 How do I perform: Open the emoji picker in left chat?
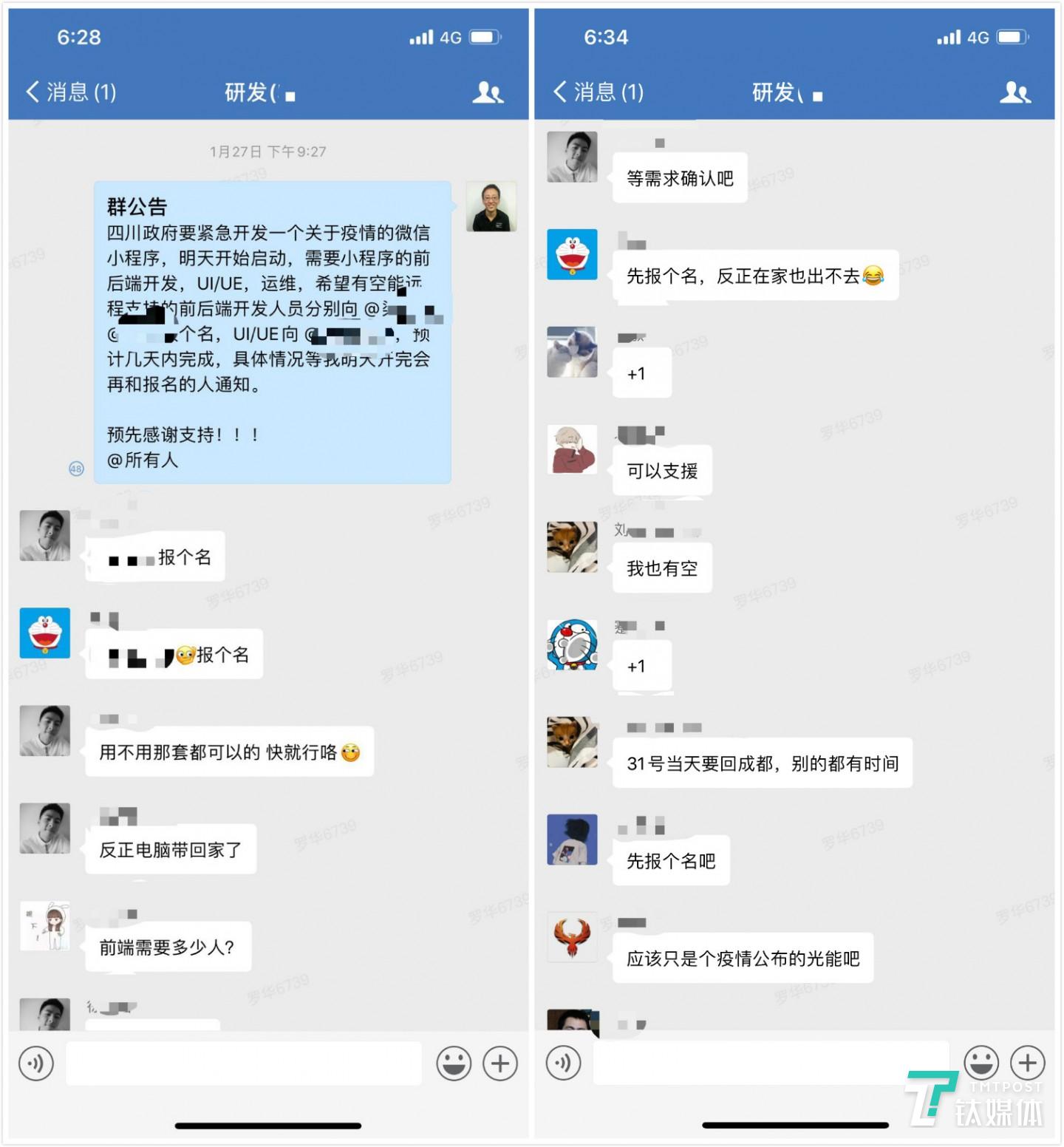coord(456,1063)
